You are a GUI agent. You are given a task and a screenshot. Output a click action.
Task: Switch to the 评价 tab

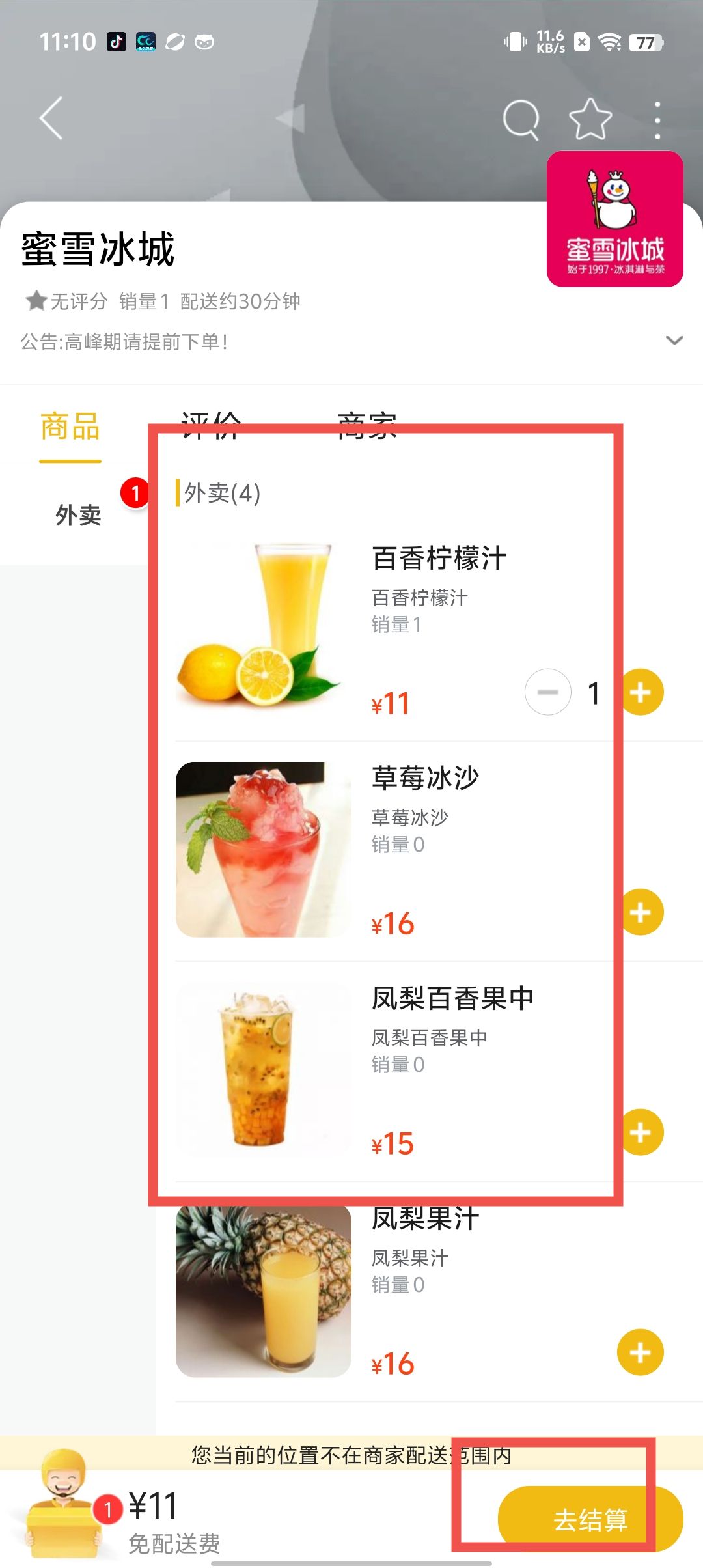tap(210, 426)
